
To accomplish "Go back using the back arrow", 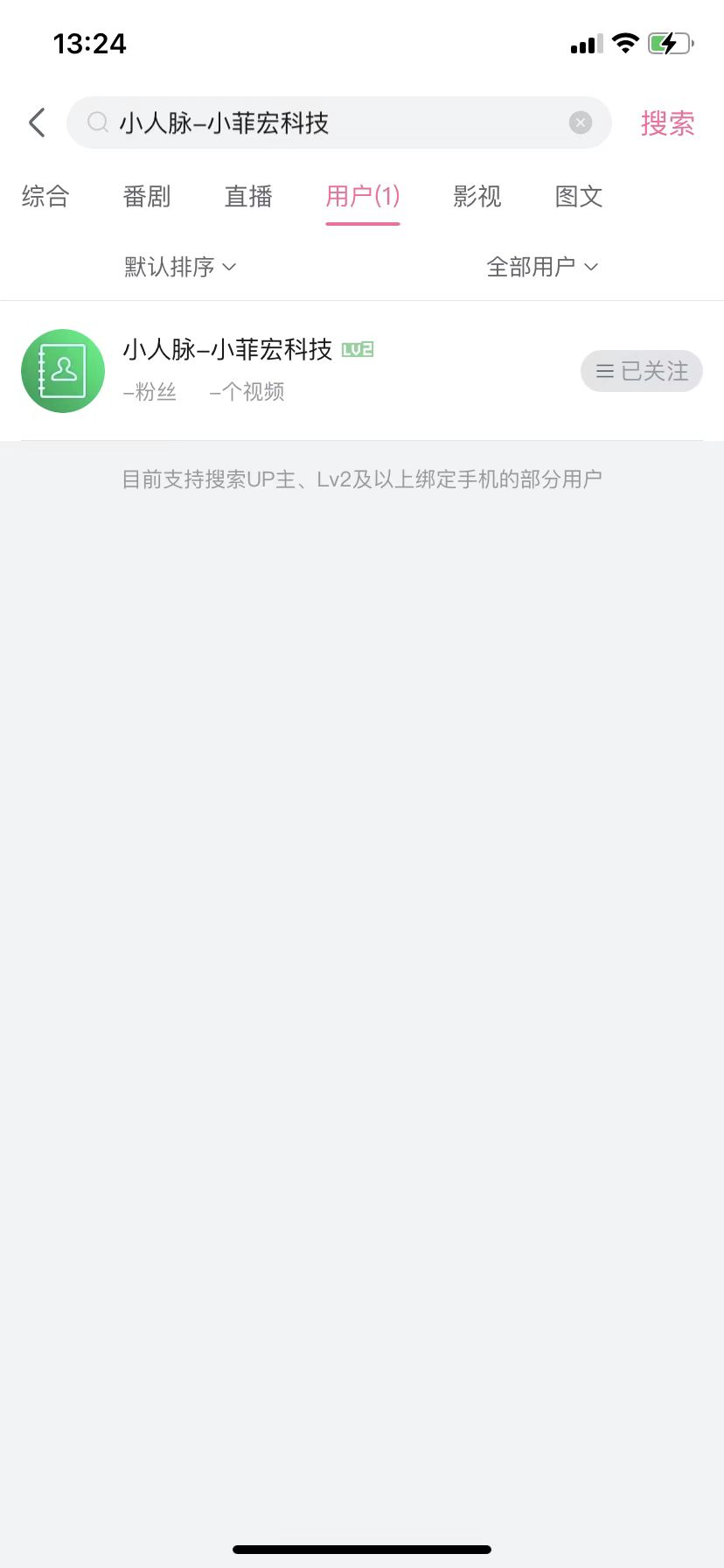I will tap(37, 122).
